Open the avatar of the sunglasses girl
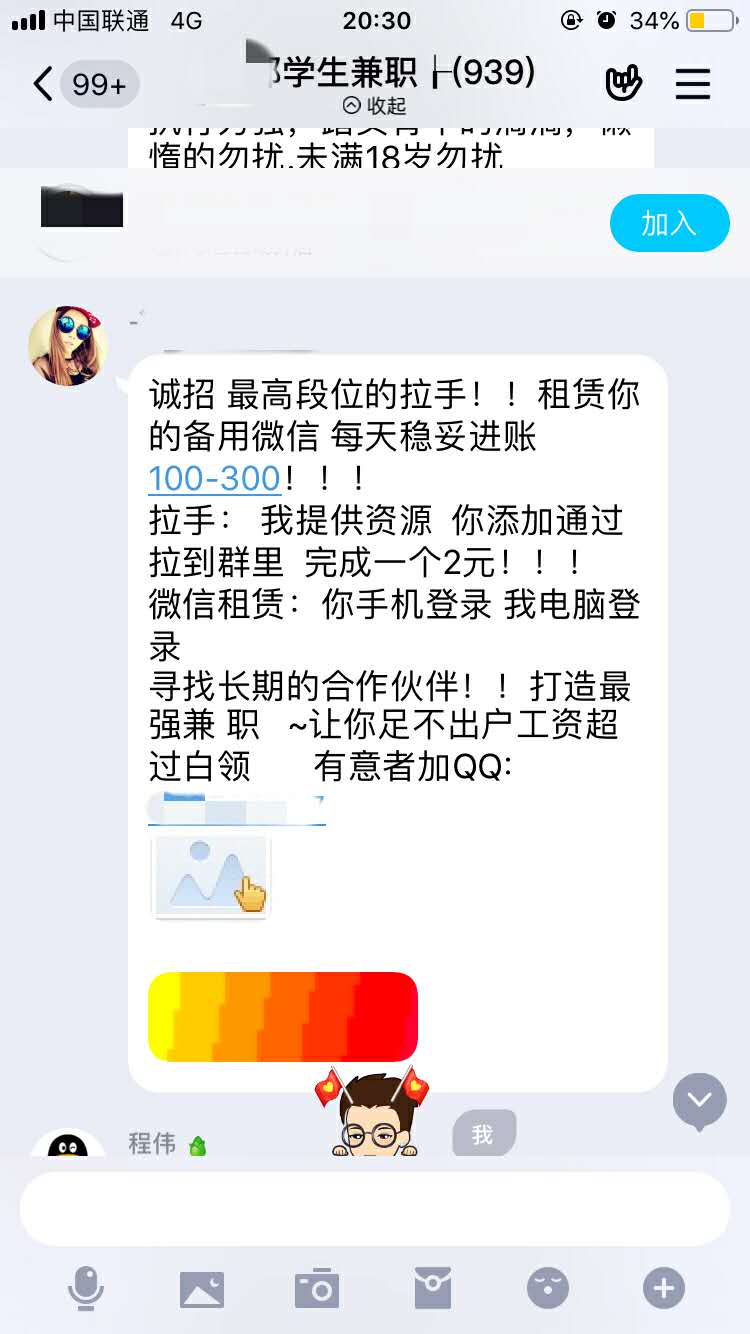The height and width of the screenshot is (1334, 750). coord(68,346)
